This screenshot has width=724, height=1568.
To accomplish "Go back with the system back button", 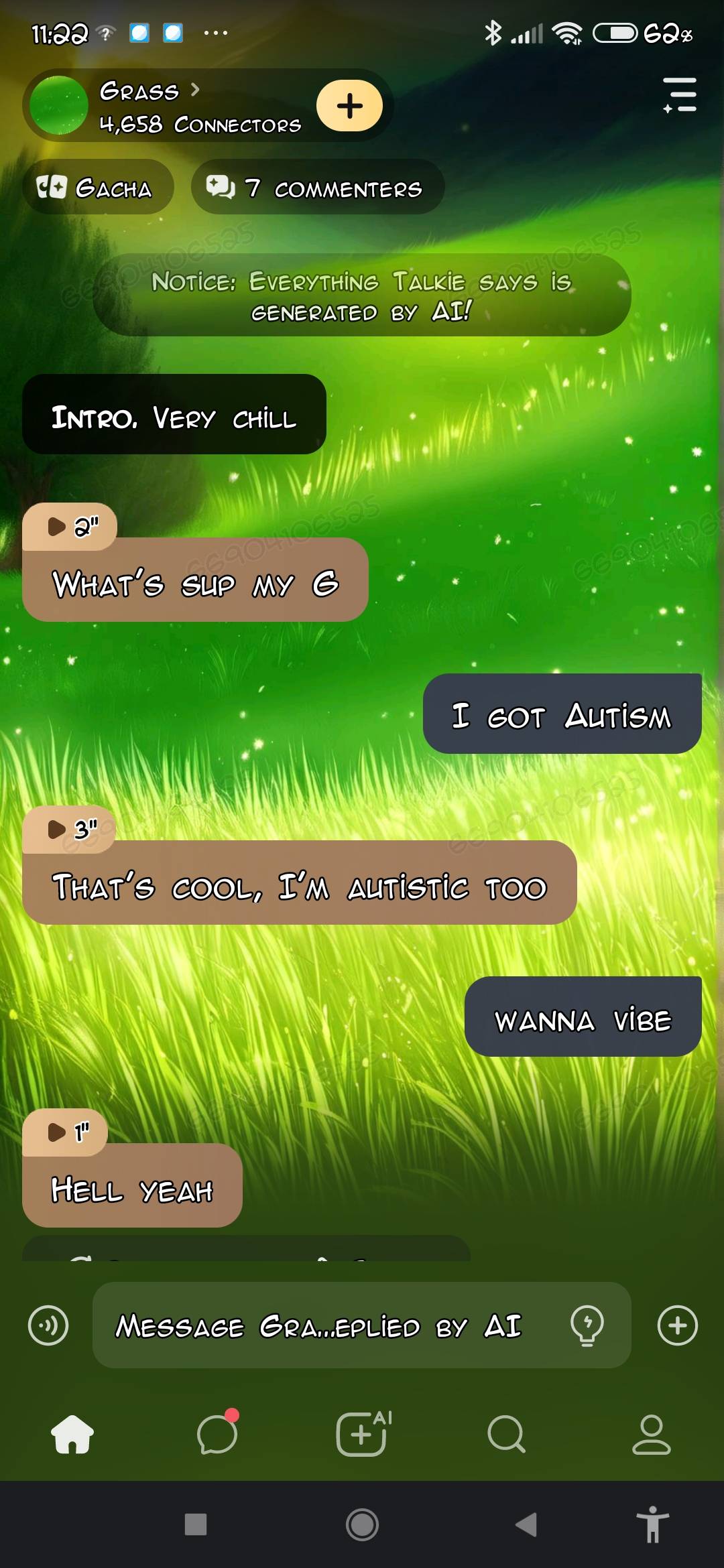I will (526, 1524).
